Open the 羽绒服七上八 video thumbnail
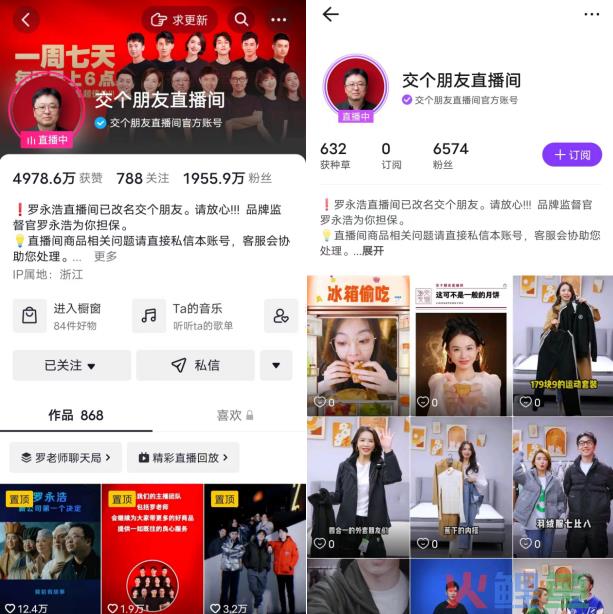Screen dimensions: 613x614 tap(562, 486)
